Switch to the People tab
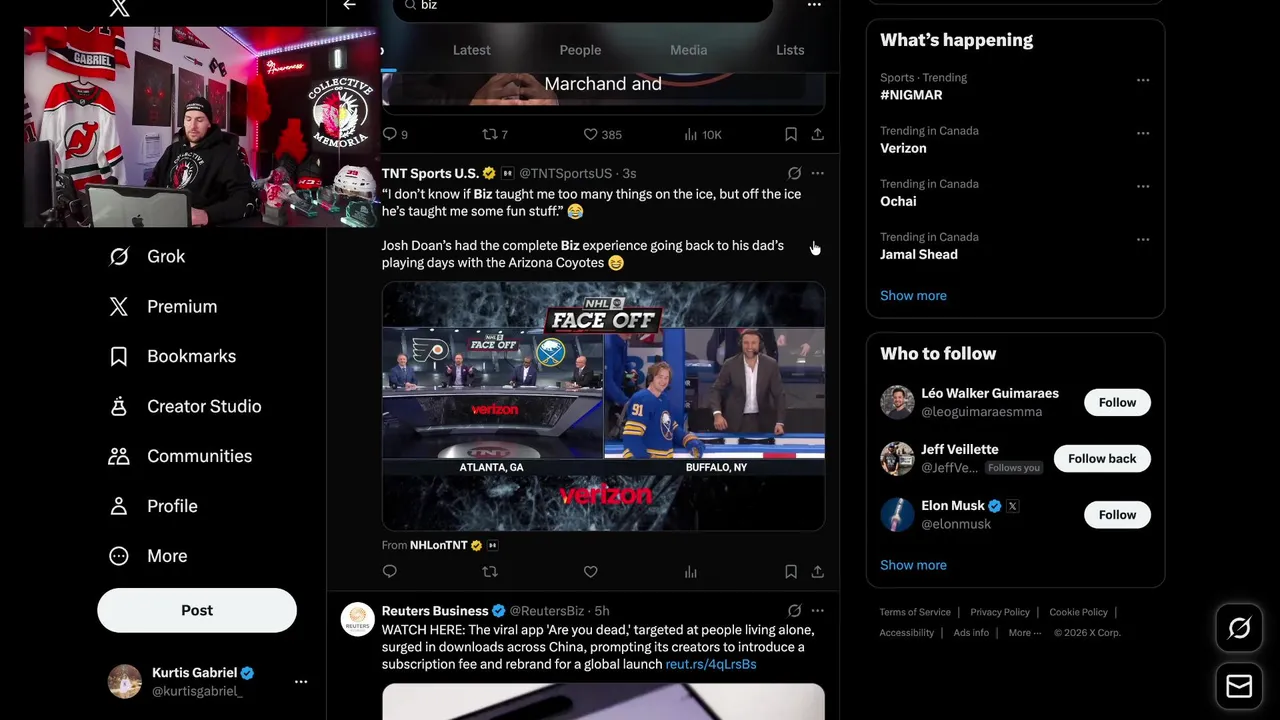 tap(580, 50)
